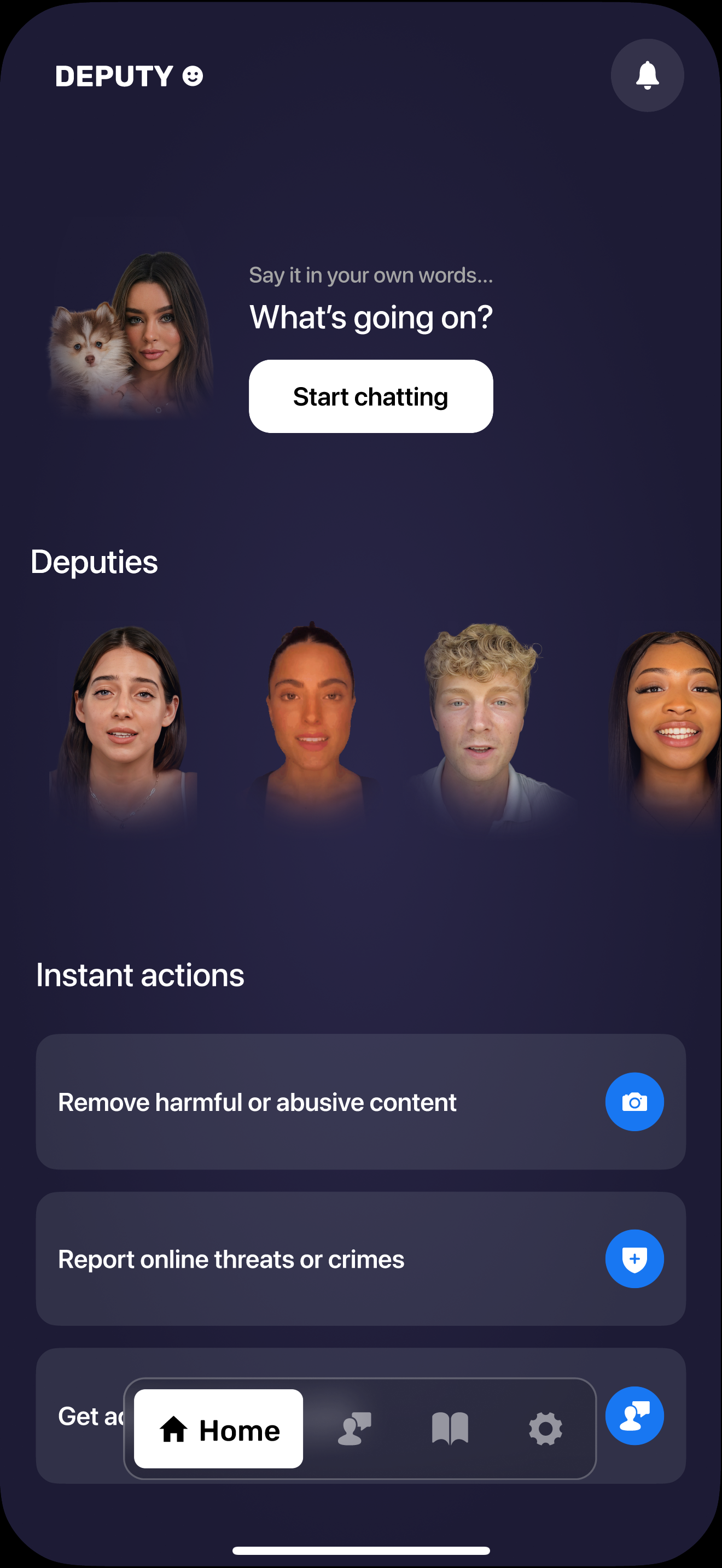Go to the Home tab
722x1568 pixels.
tap(219, 1429)
